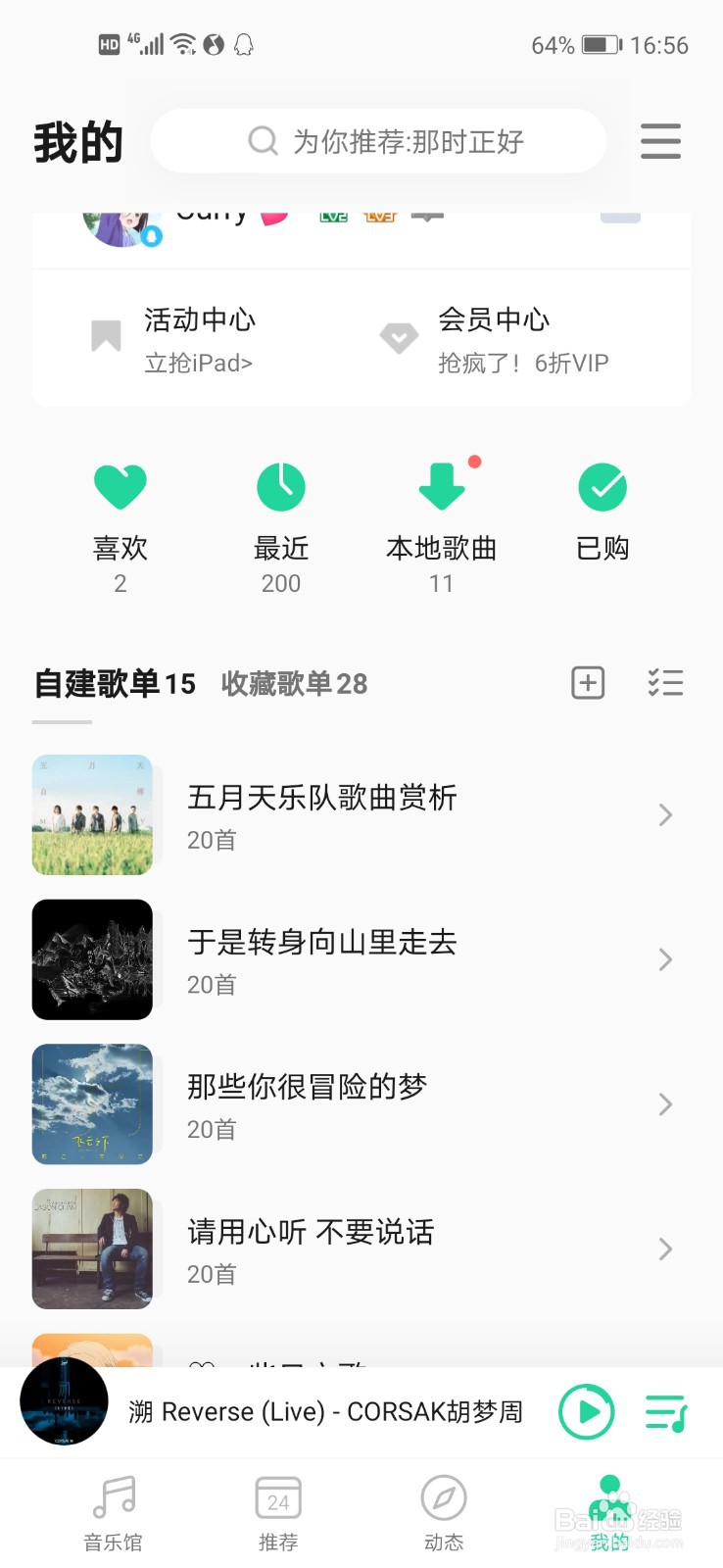Open the hamburger menu at top right

pyautogui.click(x=659, y=141)
